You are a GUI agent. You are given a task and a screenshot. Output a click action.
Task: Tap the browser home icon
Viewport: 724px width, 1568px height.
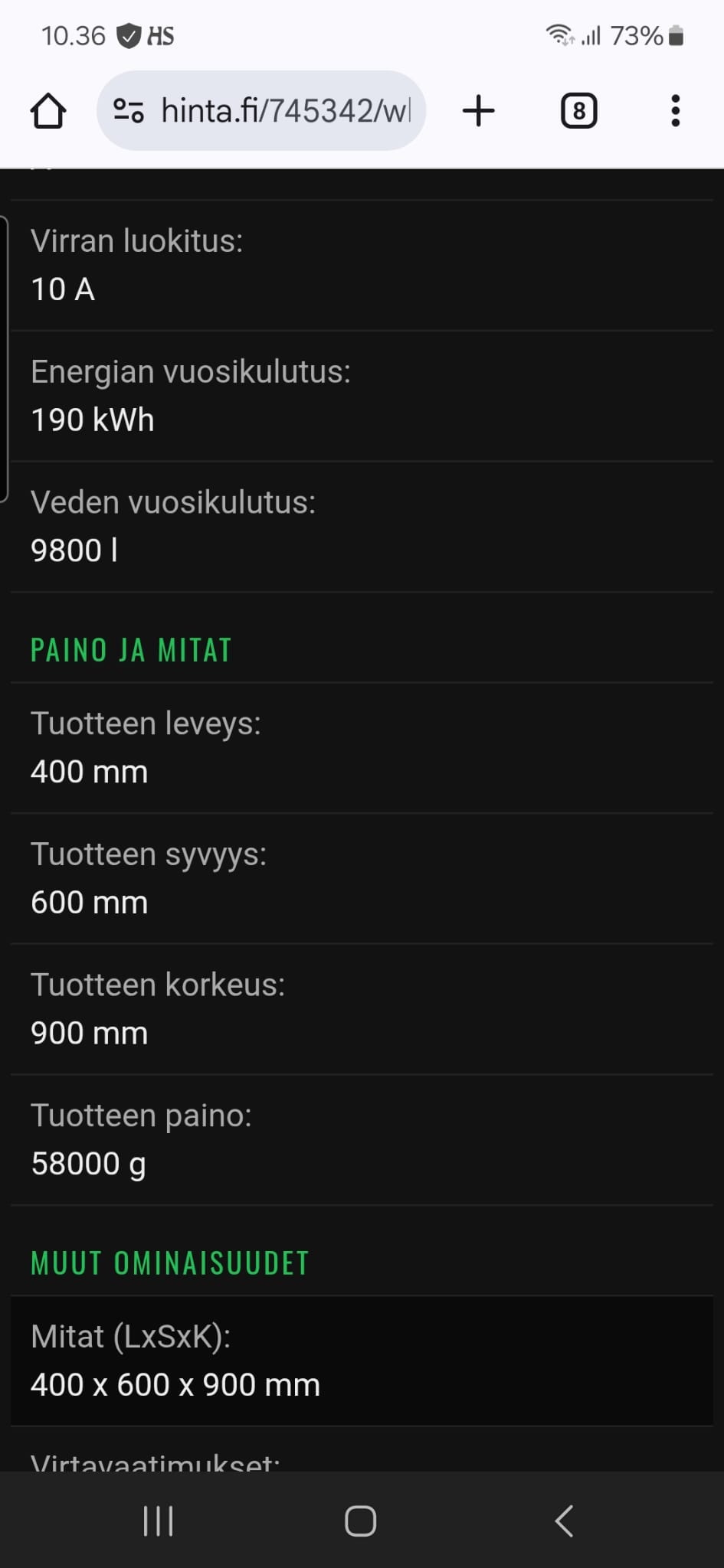(x=48, y=111)
